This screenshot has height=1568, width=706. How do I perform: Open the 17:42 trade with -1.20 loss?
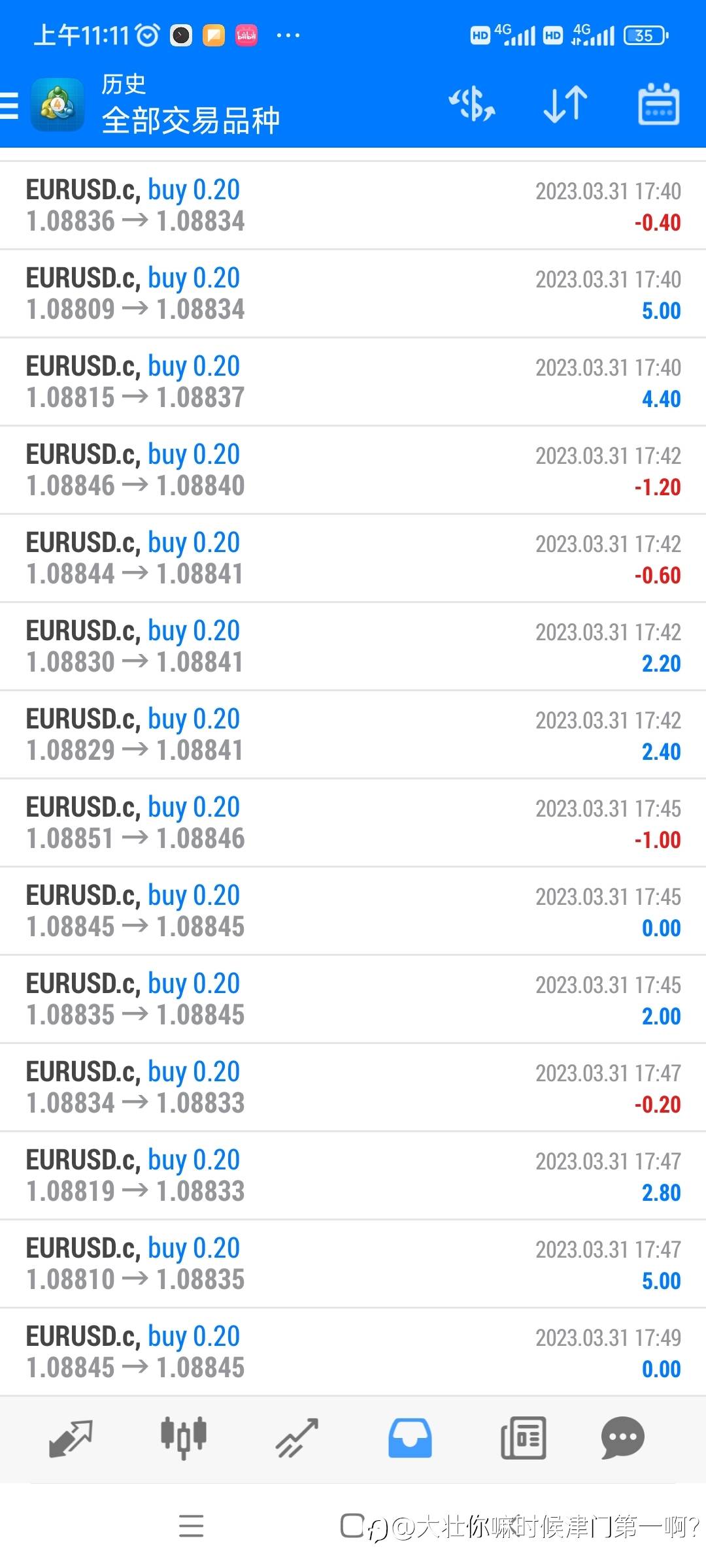coord(353,470)
